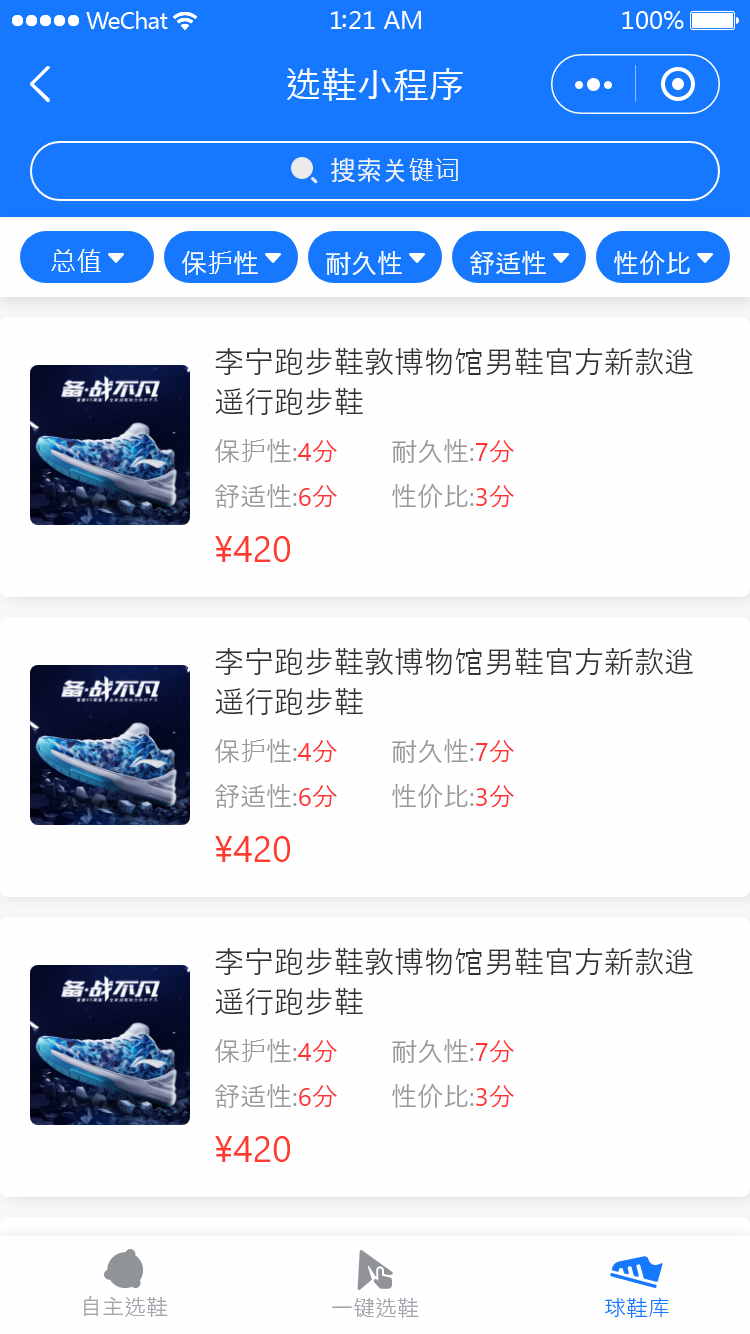Screen dimensions: 750x1334
Task: Expand the 保护性 filter dropdown
Action: (x=231, y=258)
